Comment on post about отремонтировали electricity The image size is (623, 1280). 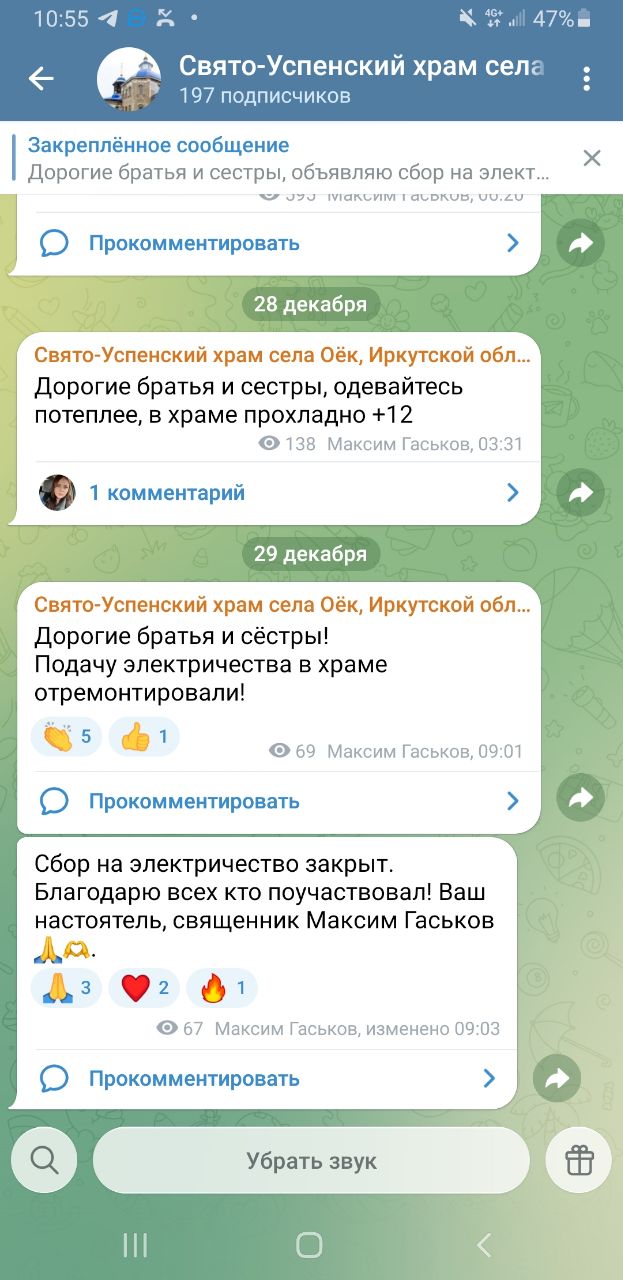(x=280, y=800)
